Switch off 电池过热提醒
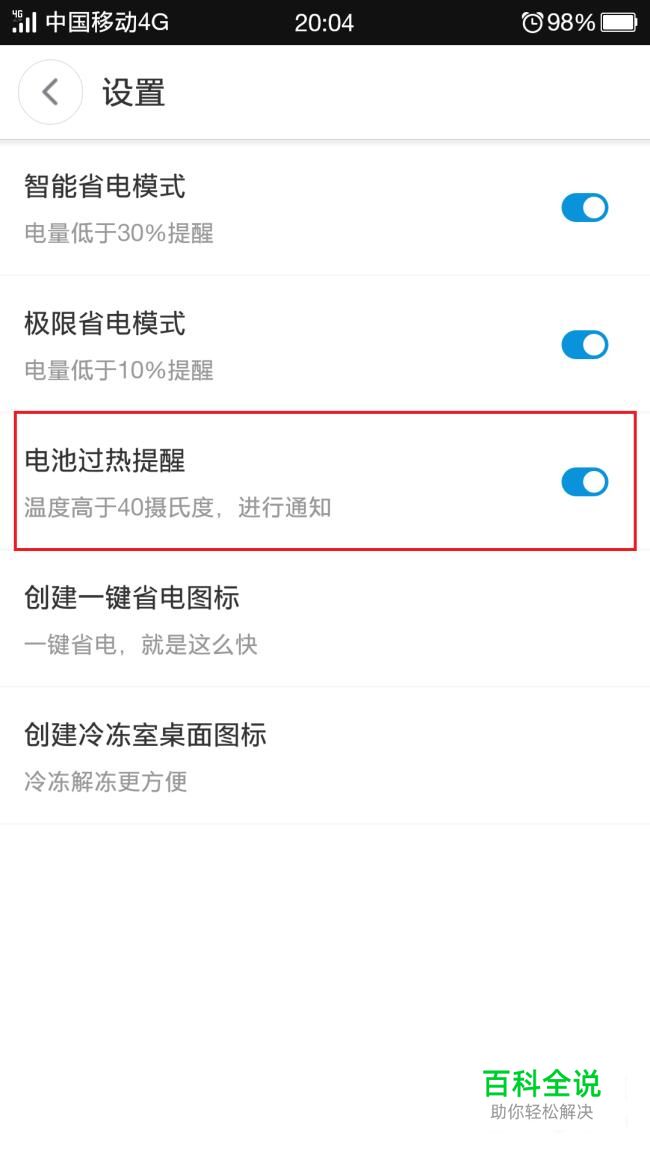Image resolution: width=650 pixels, height=1155 pixels. pos(584,482)
